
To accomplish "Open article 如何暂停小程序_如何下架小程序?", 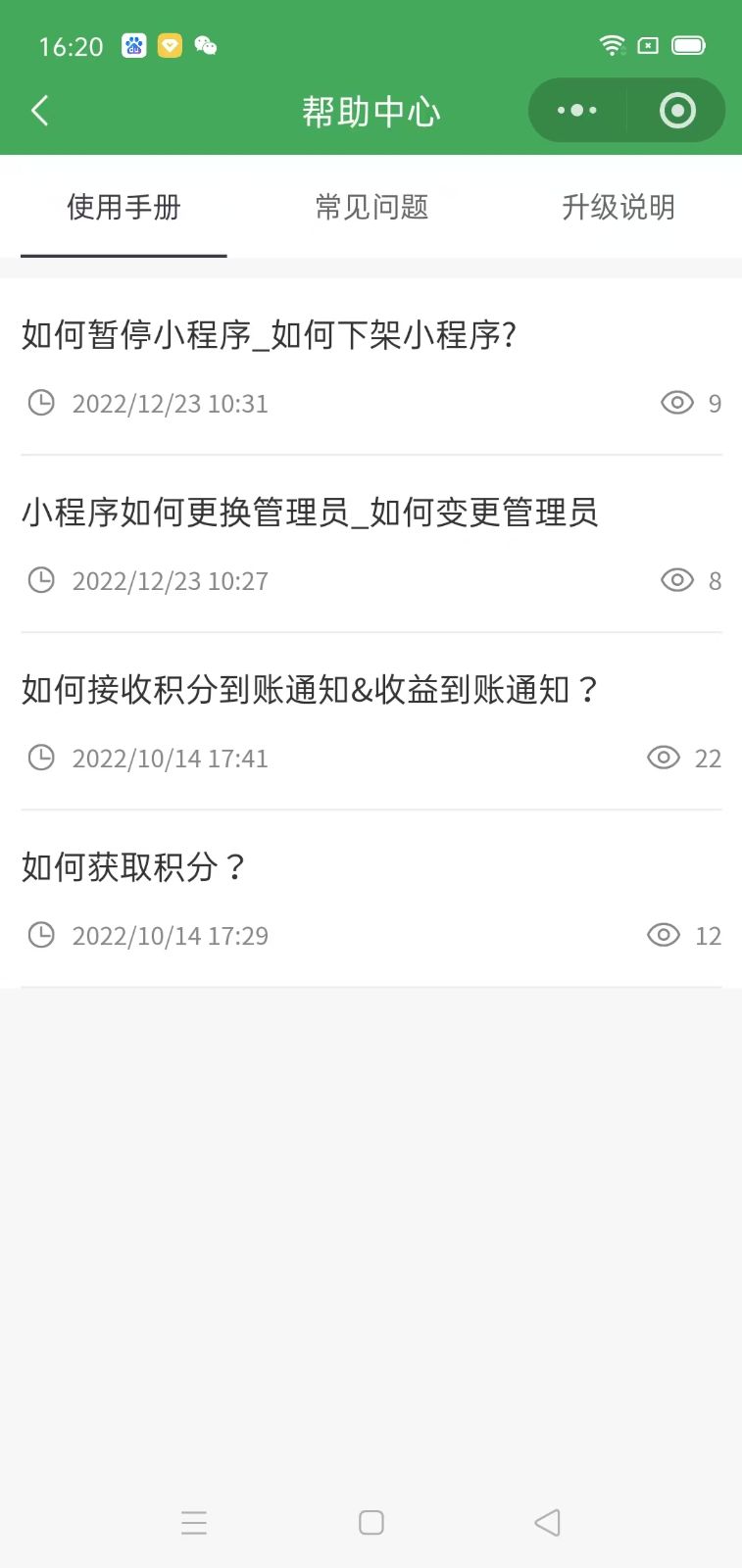I will (x=270, y=336).
